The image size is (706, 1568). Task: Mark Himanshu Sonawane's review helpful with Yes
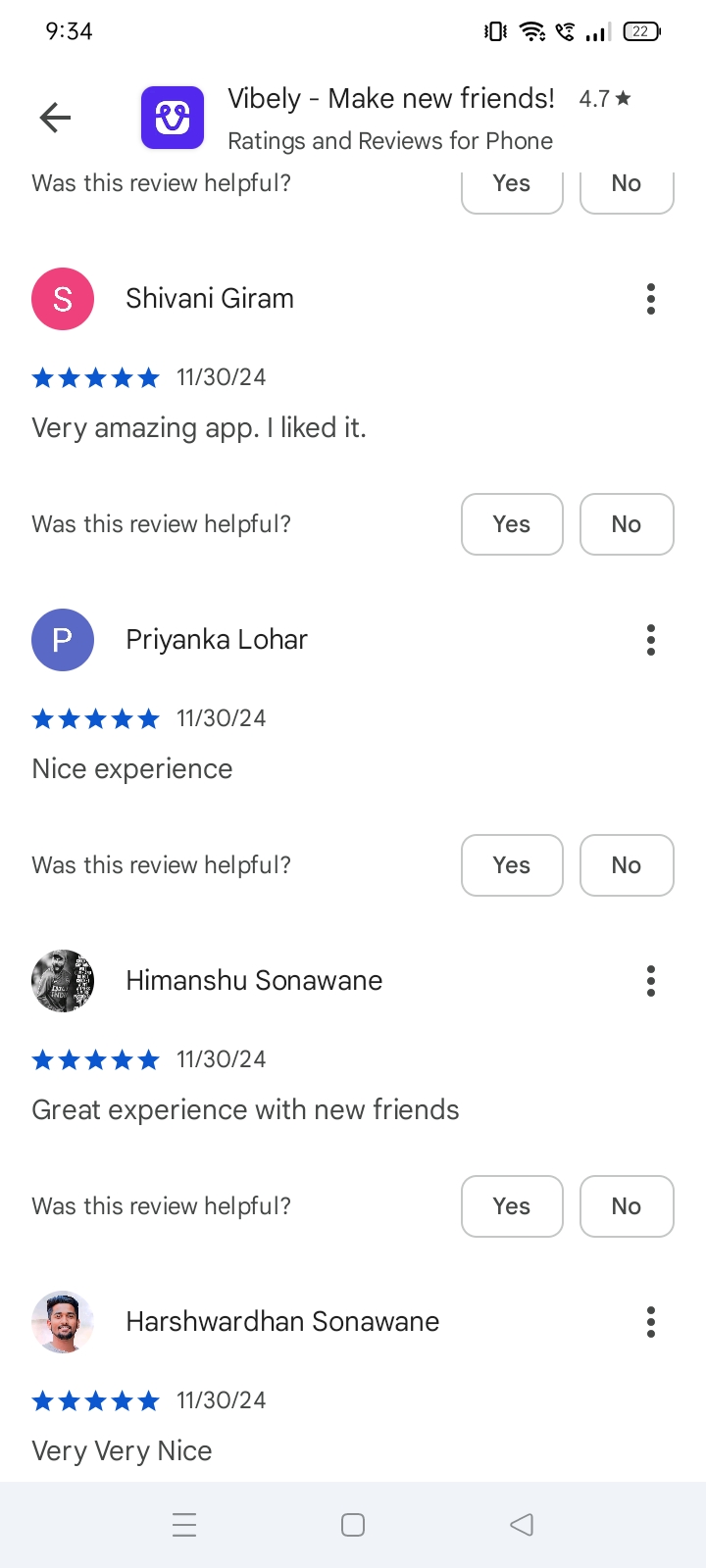click(x=512, y=1206)
